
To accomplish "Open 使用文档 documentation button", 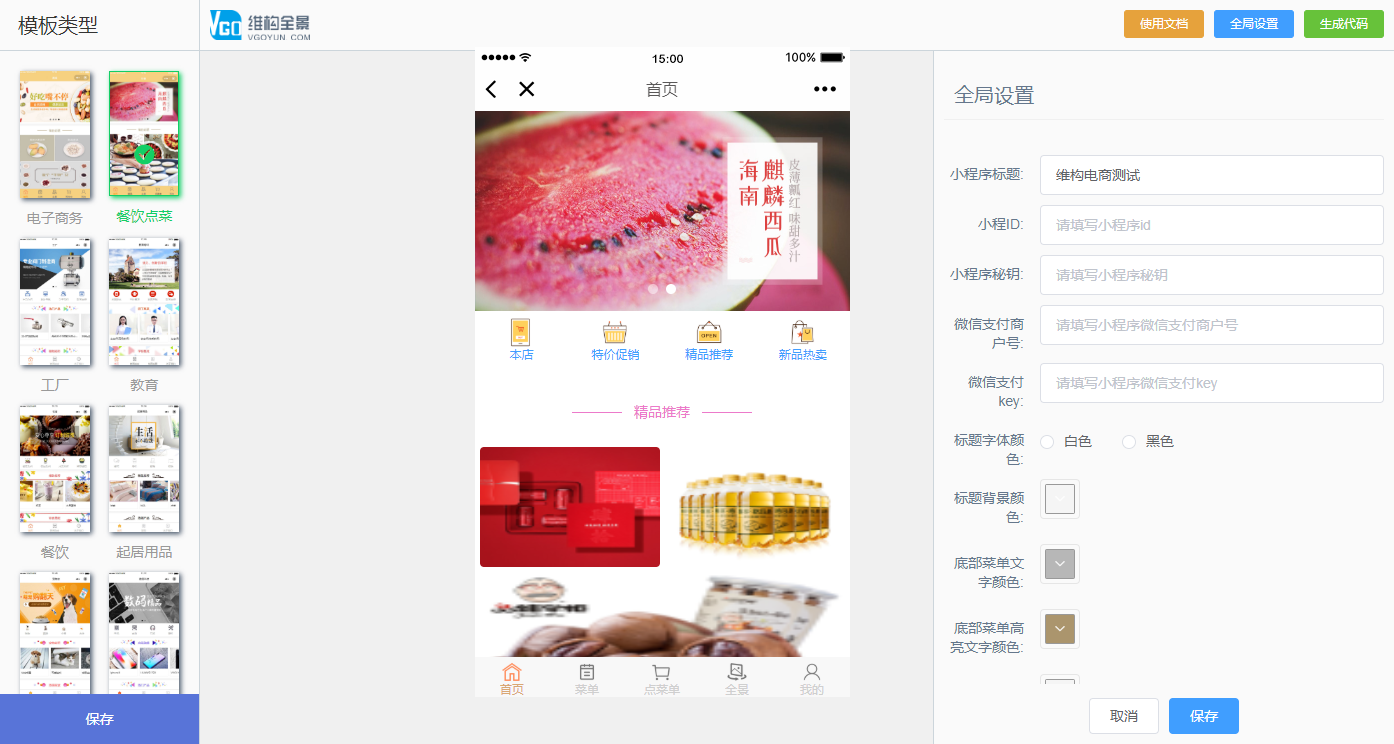I will tap(1163, 24).
